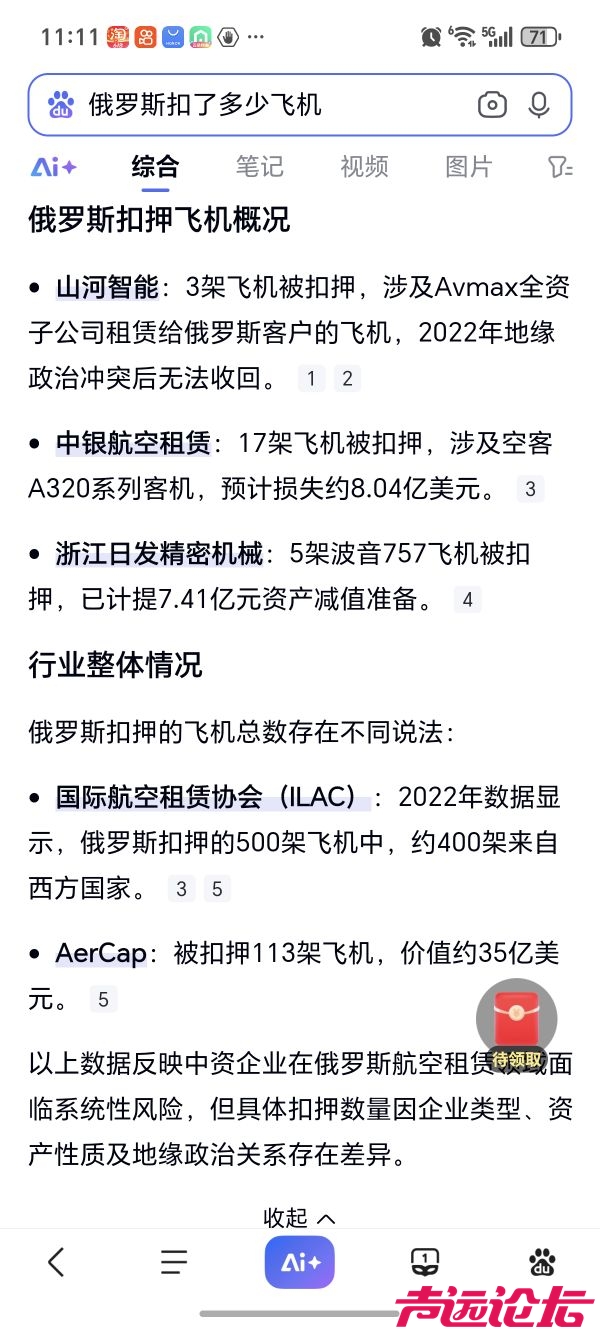Open the search filter options
Image resolution: width=600 pixels, height=1332 pixels.
pyautogui.click(x=560, y=167)
